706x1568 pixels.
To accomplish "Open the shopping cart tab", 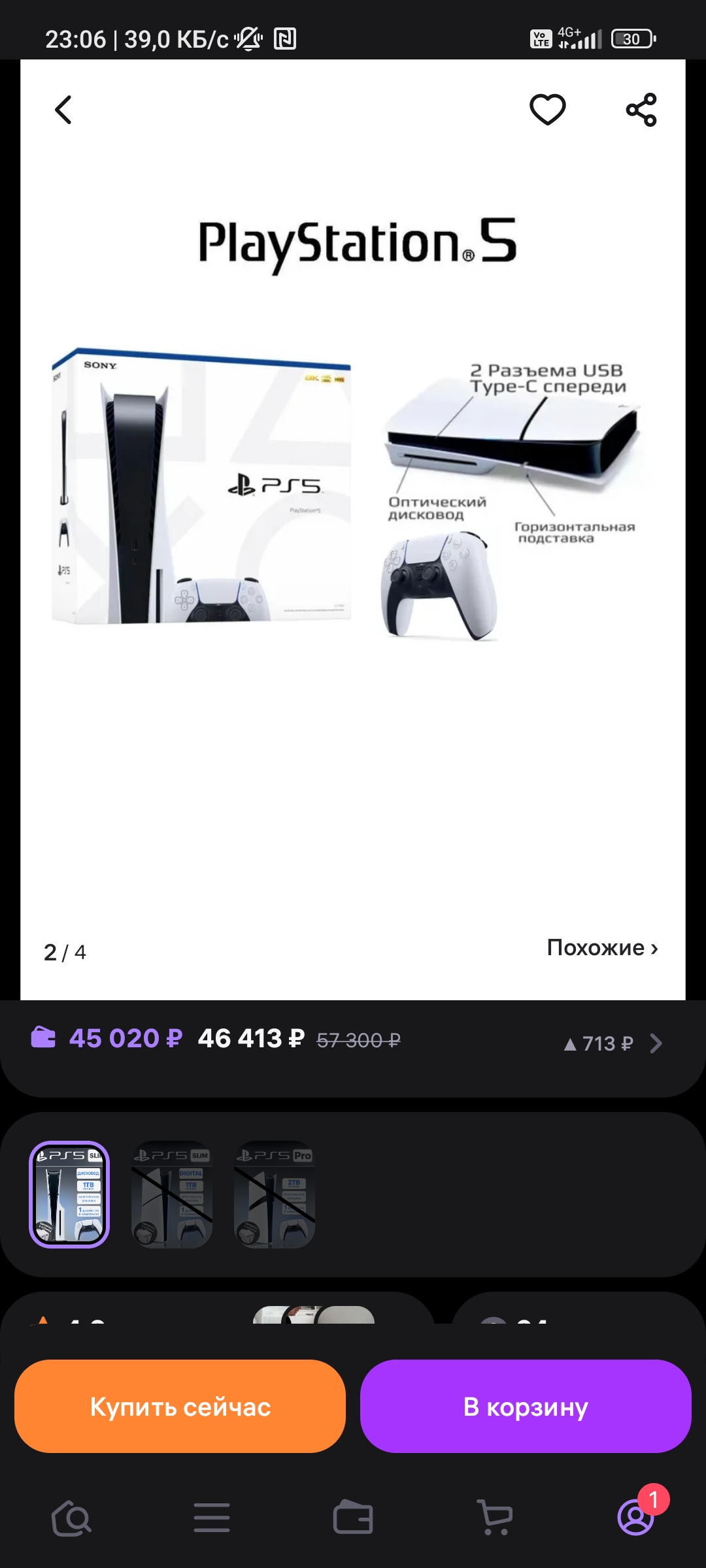I will pos(495,1518).
